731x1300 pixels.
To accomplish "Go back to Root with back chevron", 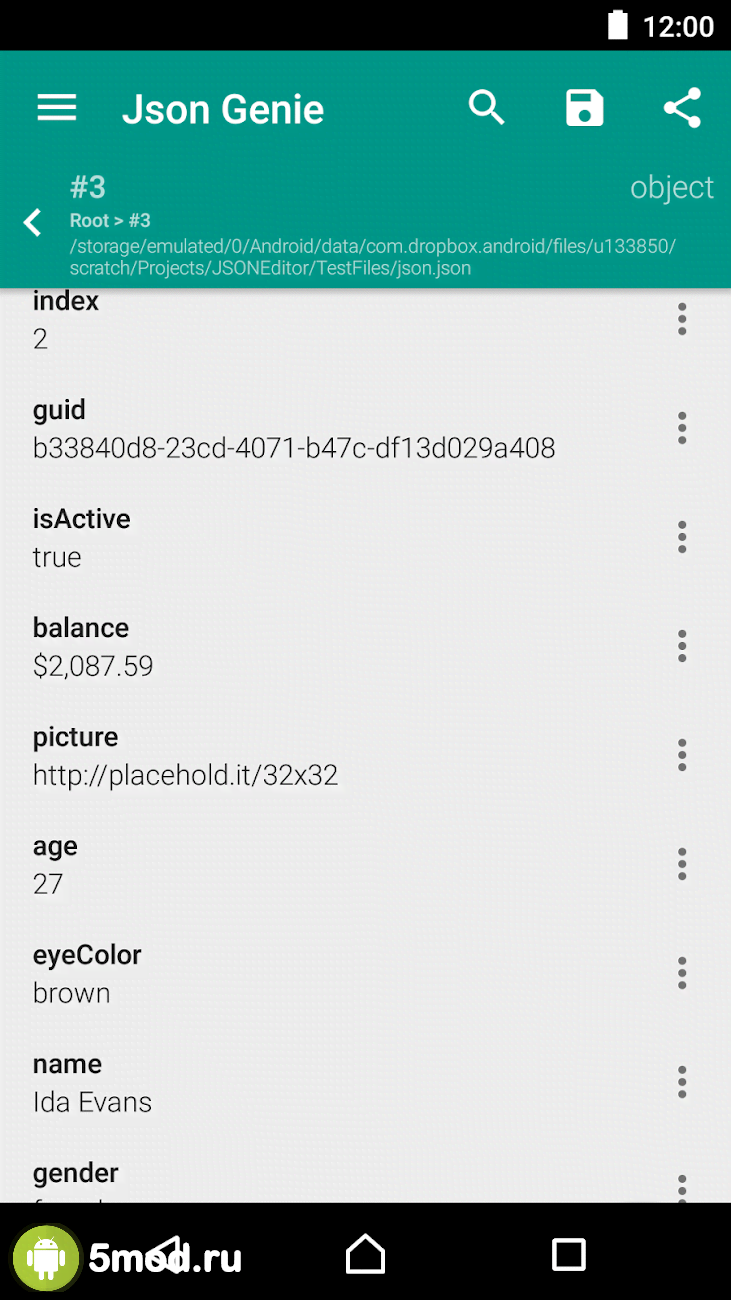I will (33, 222).
